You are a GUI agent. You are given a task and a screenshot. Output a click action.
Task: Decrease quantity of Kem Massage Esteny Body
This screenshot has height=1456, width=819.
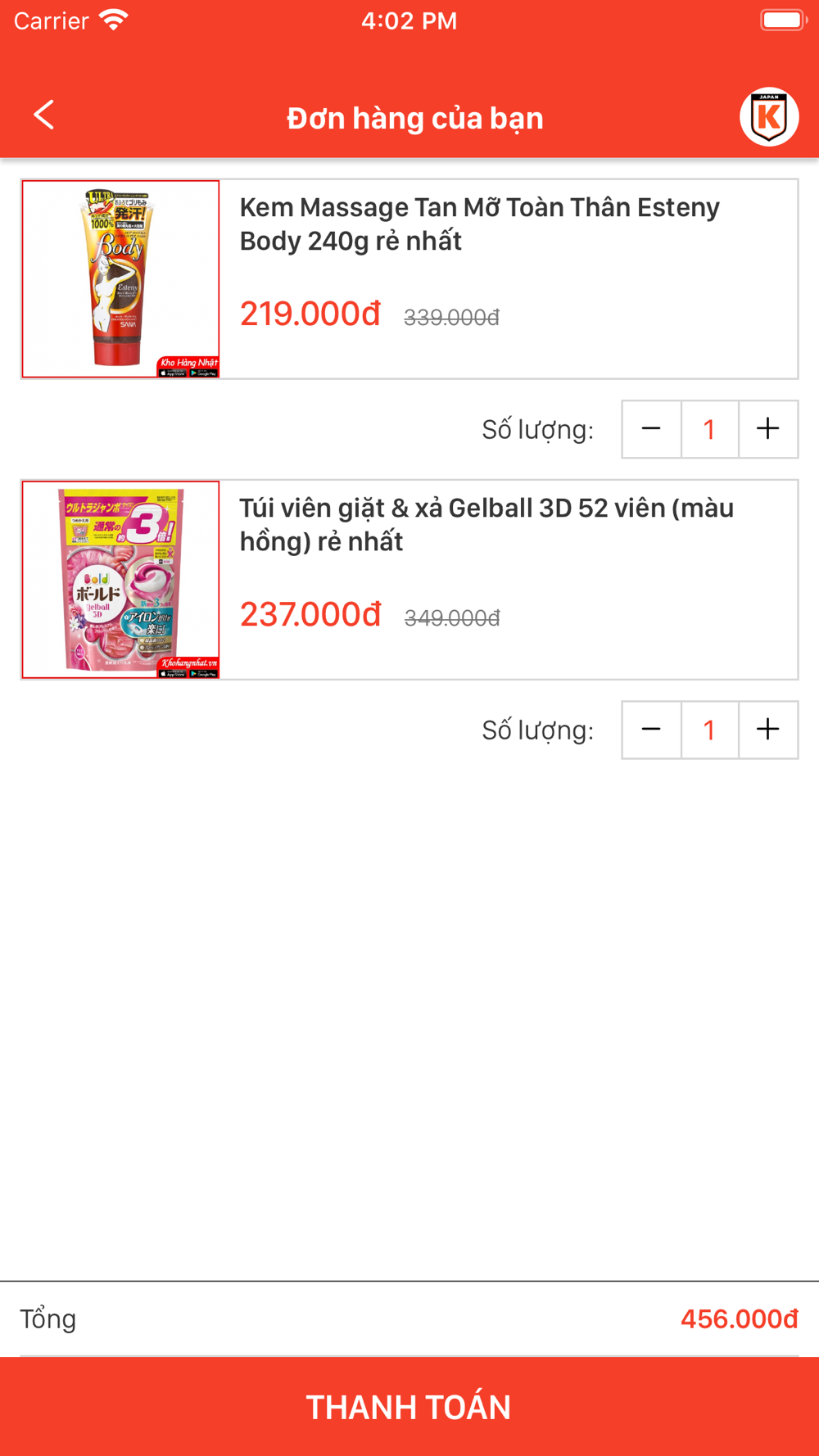coord(651,429)
